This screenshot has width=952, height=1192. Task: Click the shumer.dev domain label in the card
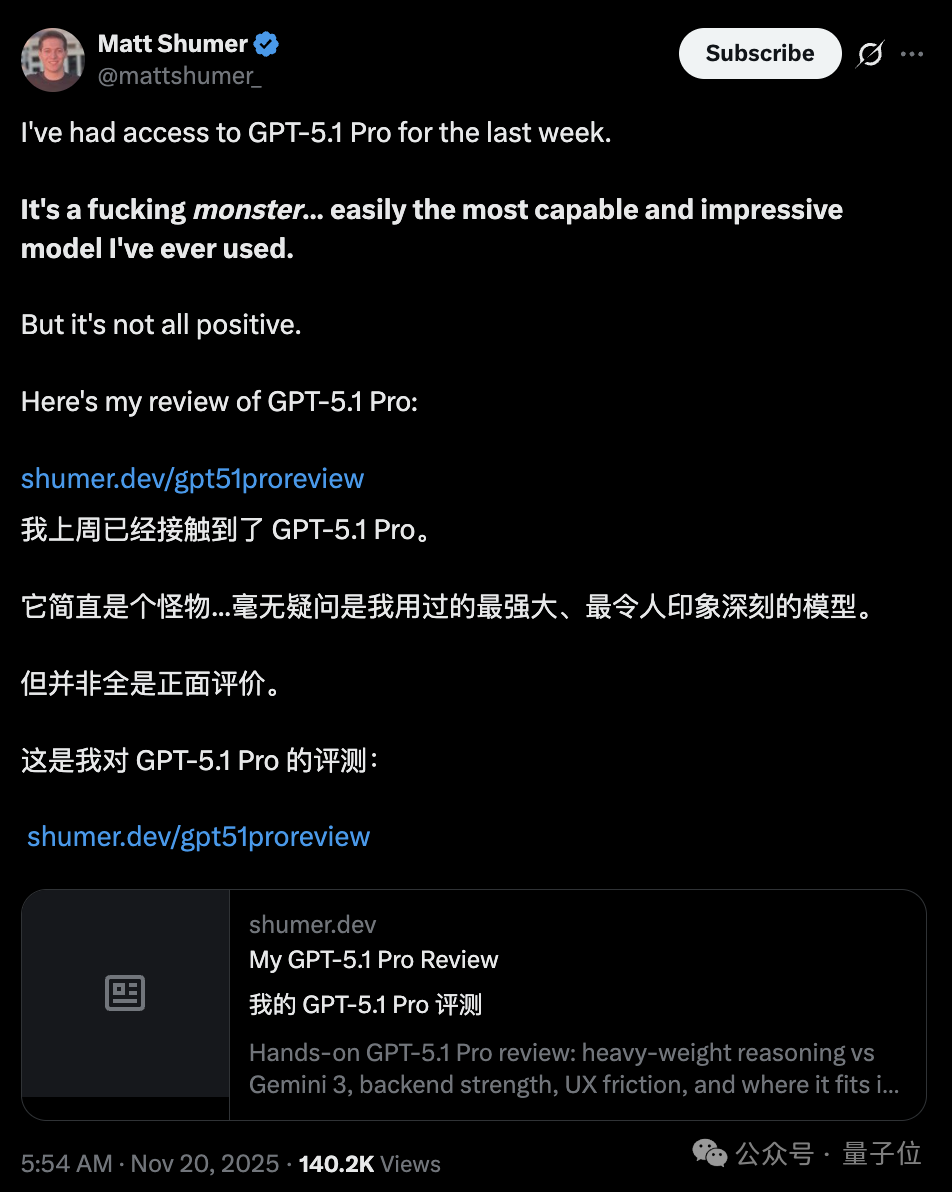click(x=312, y=924)
